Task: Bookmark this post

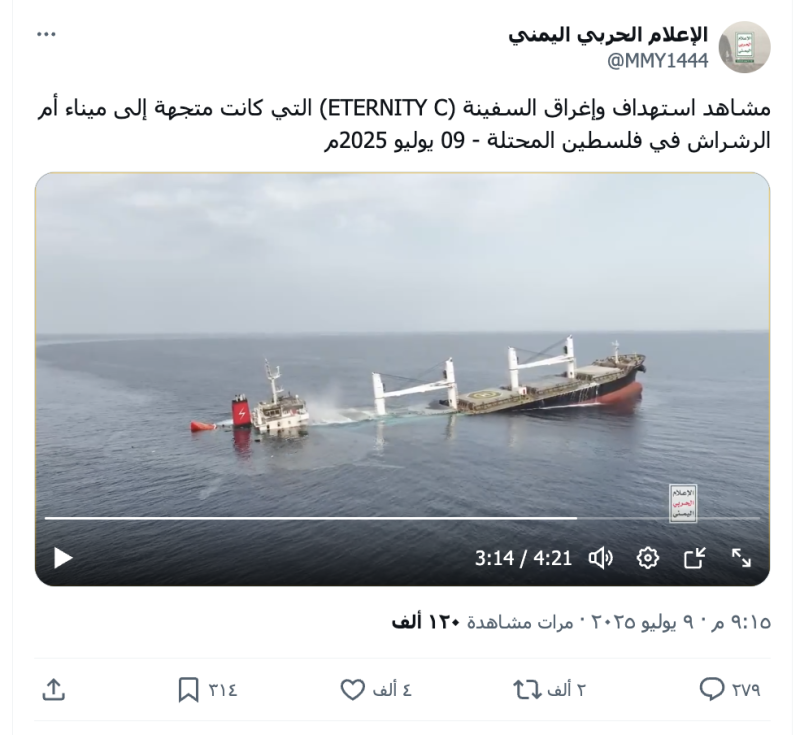Action: click(x=188, y=689)
